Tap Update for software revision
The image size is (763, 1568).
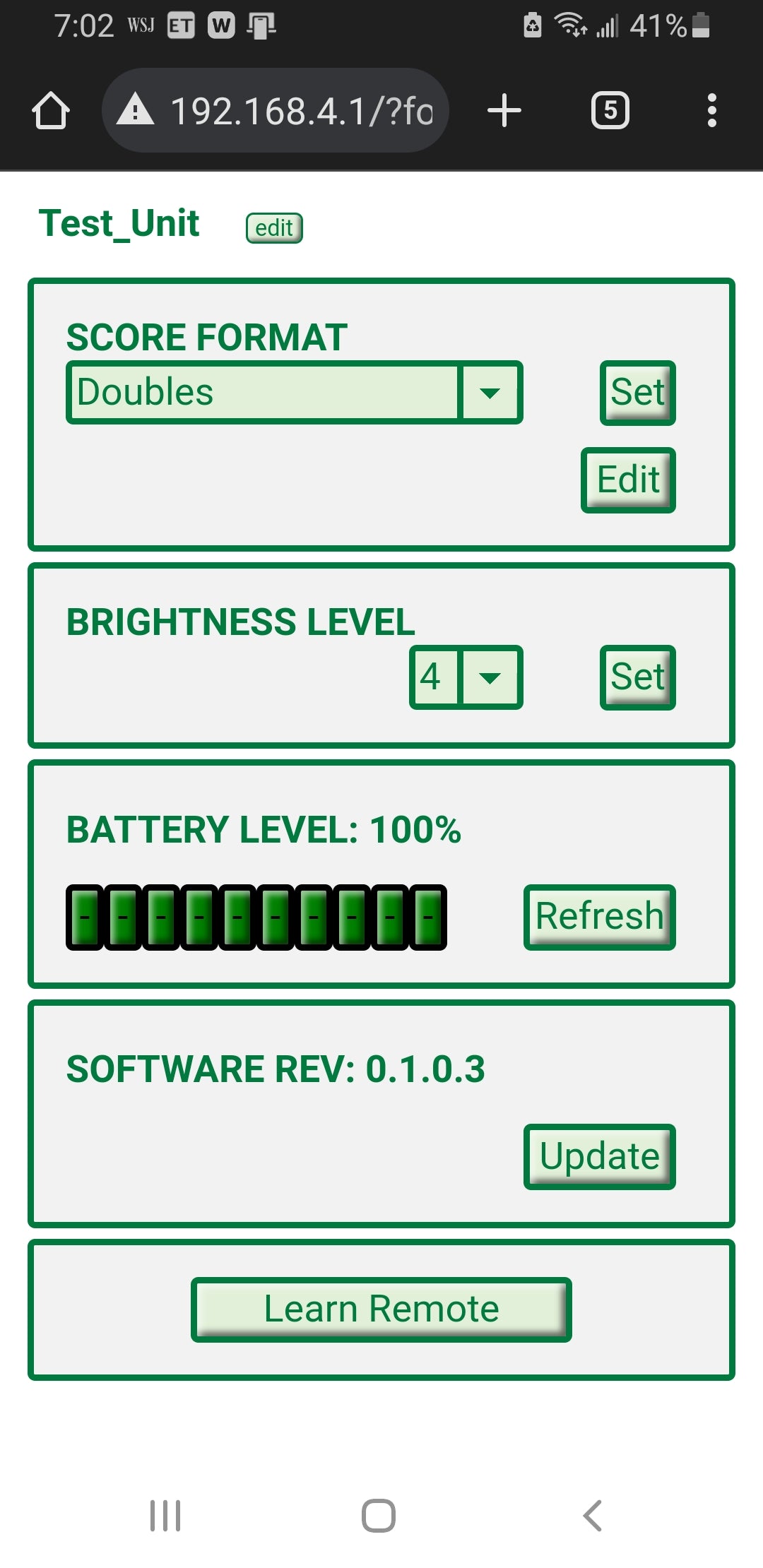coord(599,1156)
